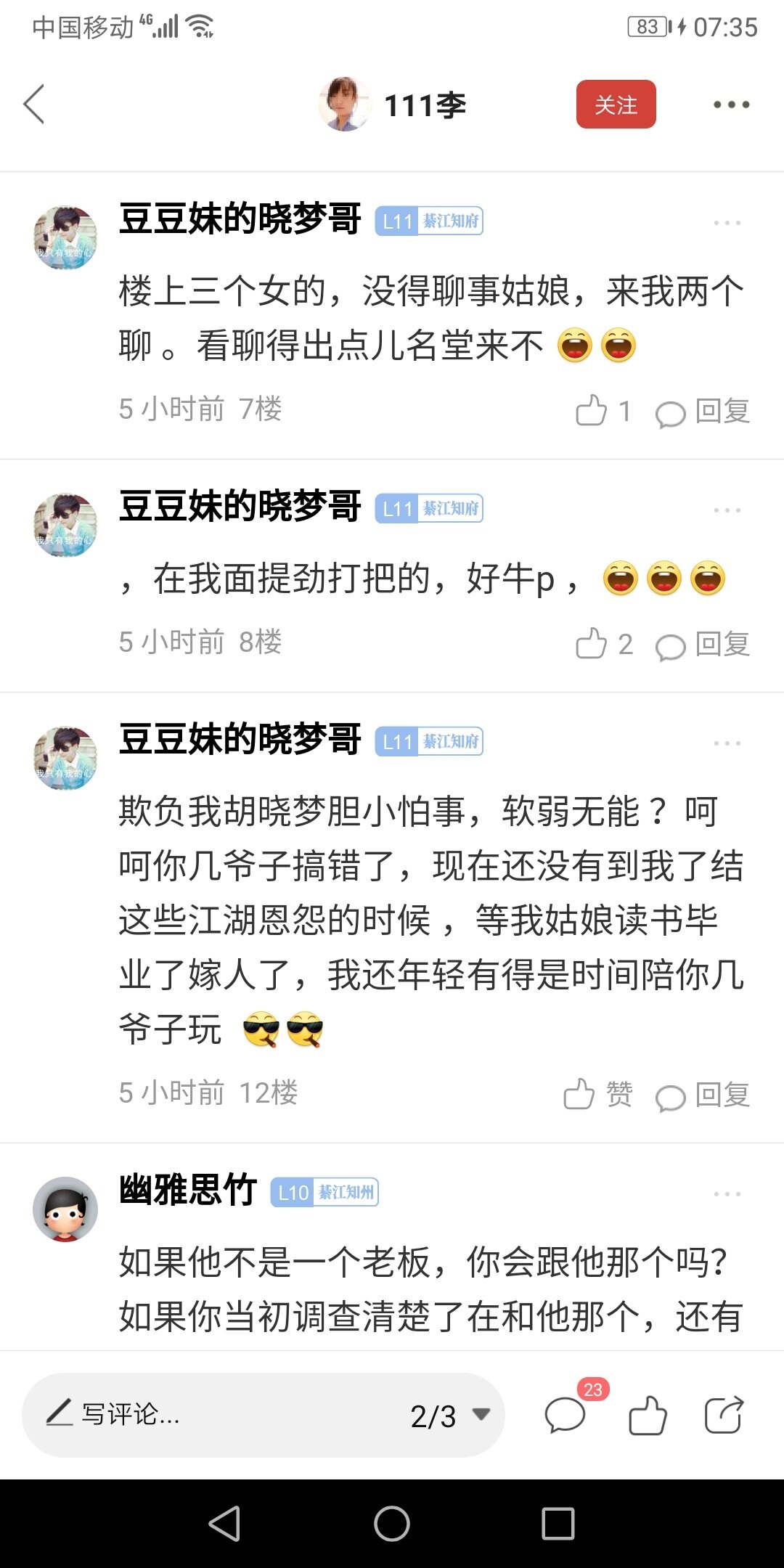Screen dimensions: 784x1568
Task: Open more options on the 12楼 comment
Action: (727, 743)
